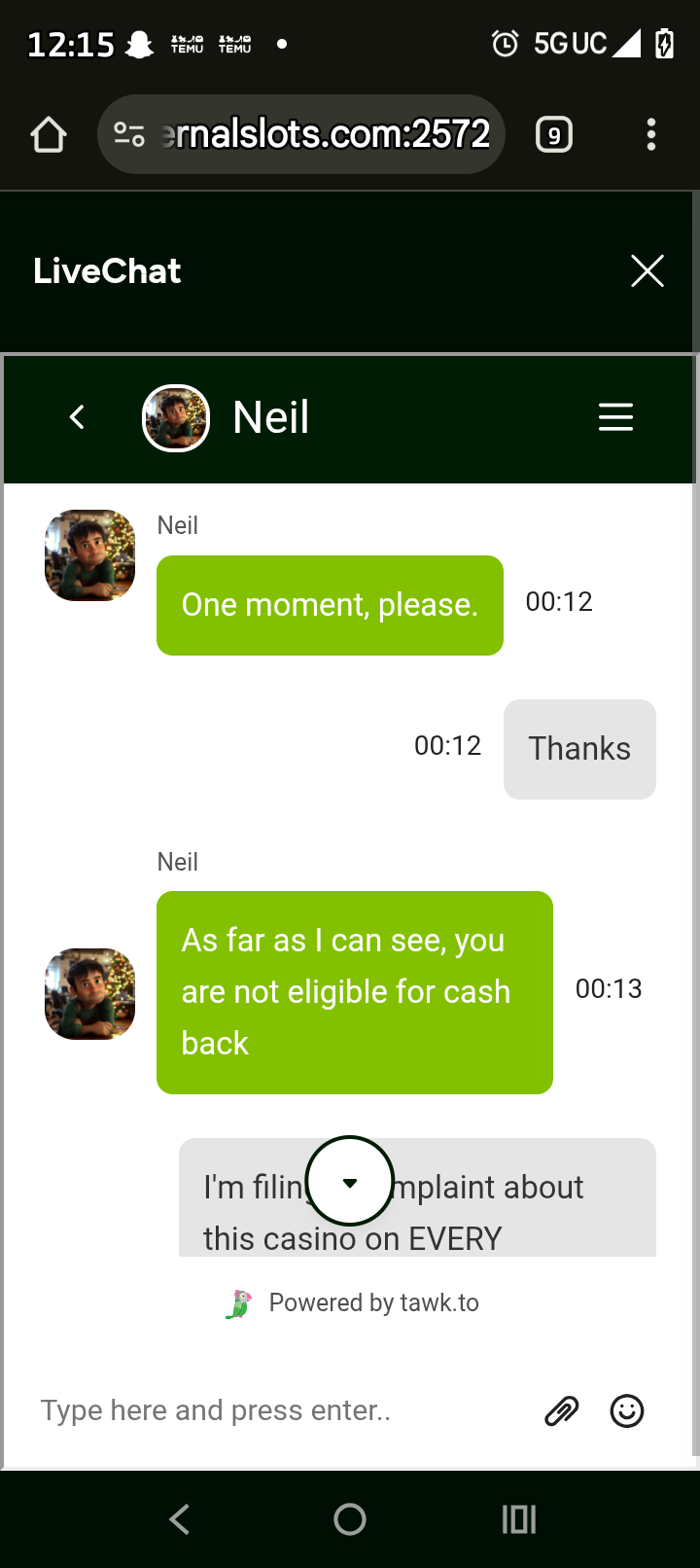Close the LiveChat panel
Viewport: 700px width, 1568px height.
647,271
